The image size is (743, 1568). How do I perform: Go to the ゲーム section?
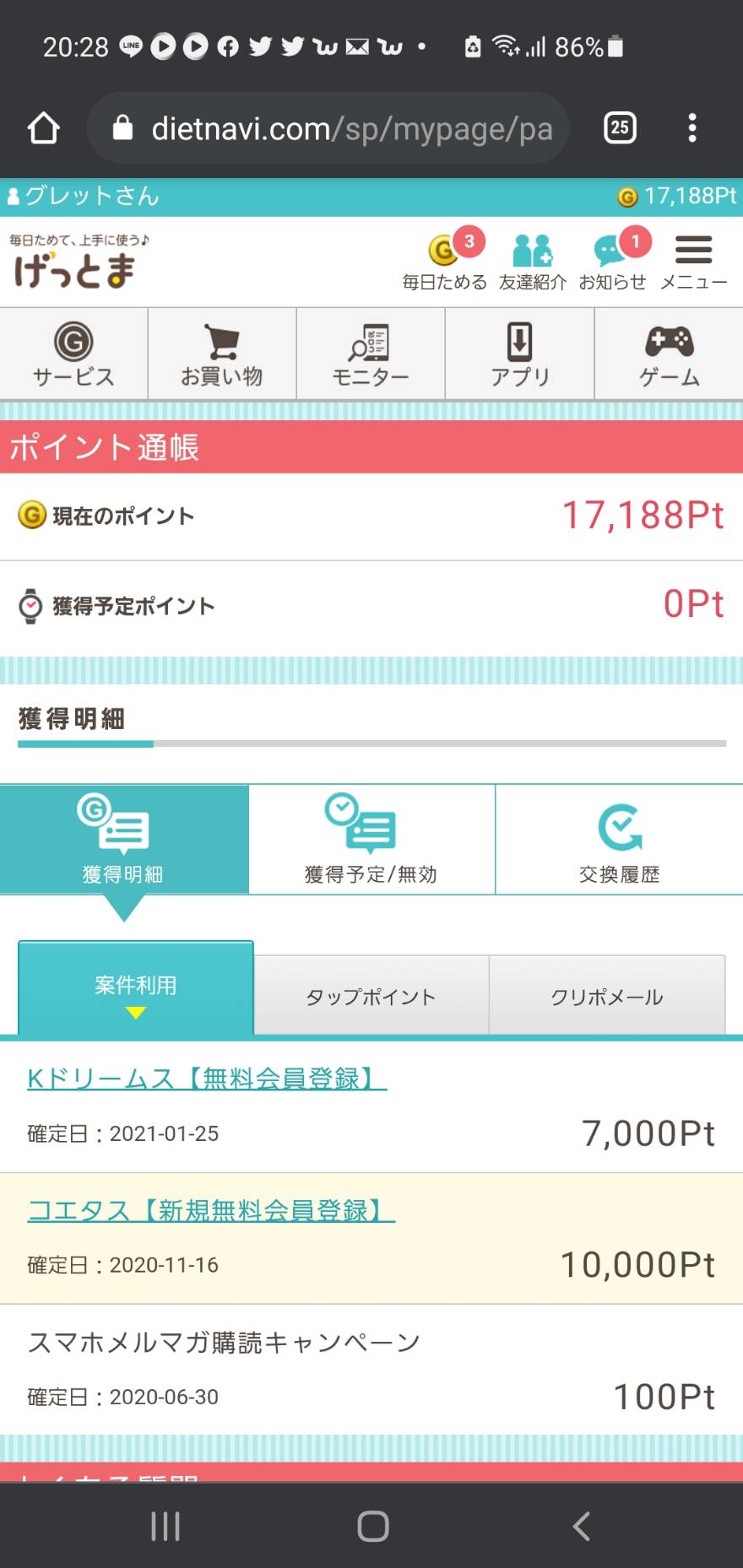[670, 354]
